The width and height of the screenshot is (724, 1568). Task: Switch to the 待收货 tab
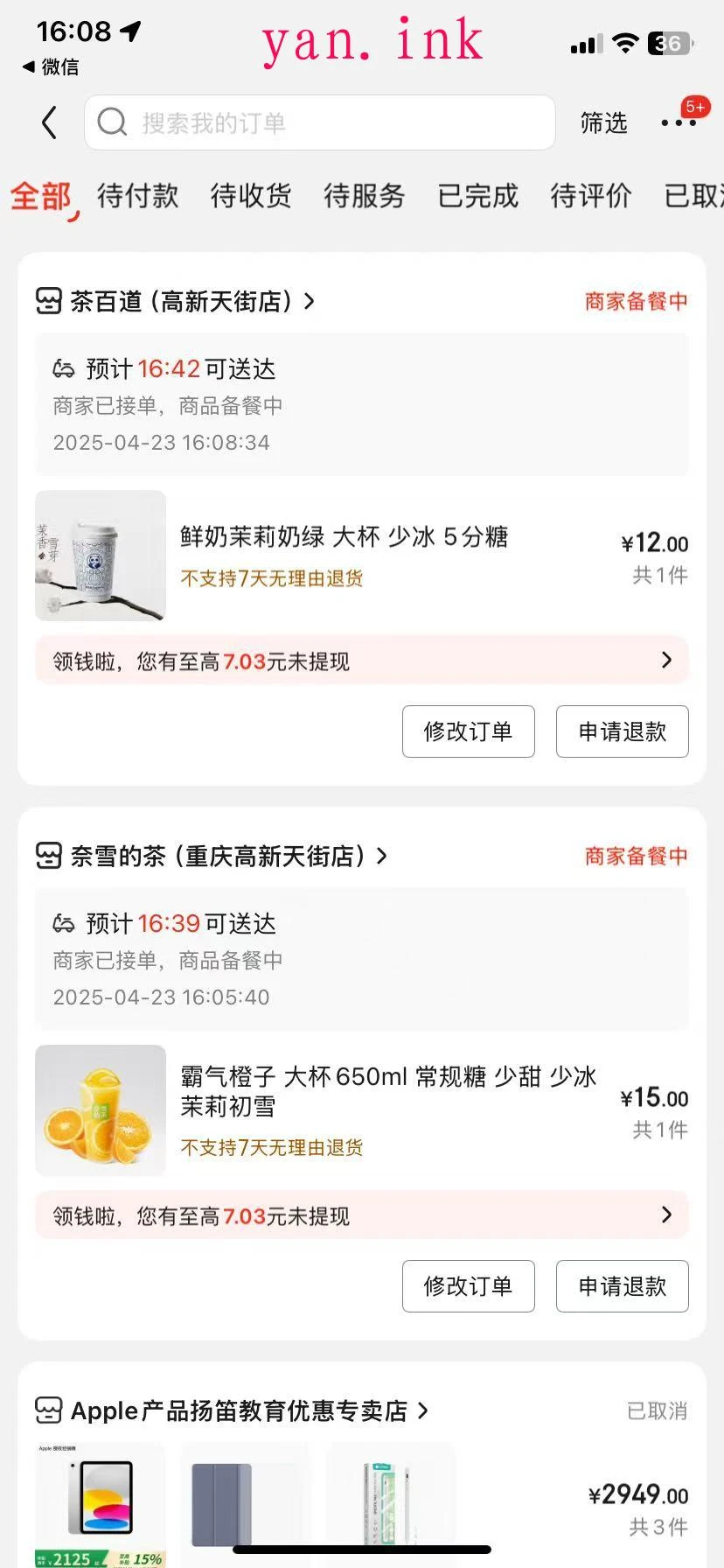pyautogui.click(x=251, y=196)
